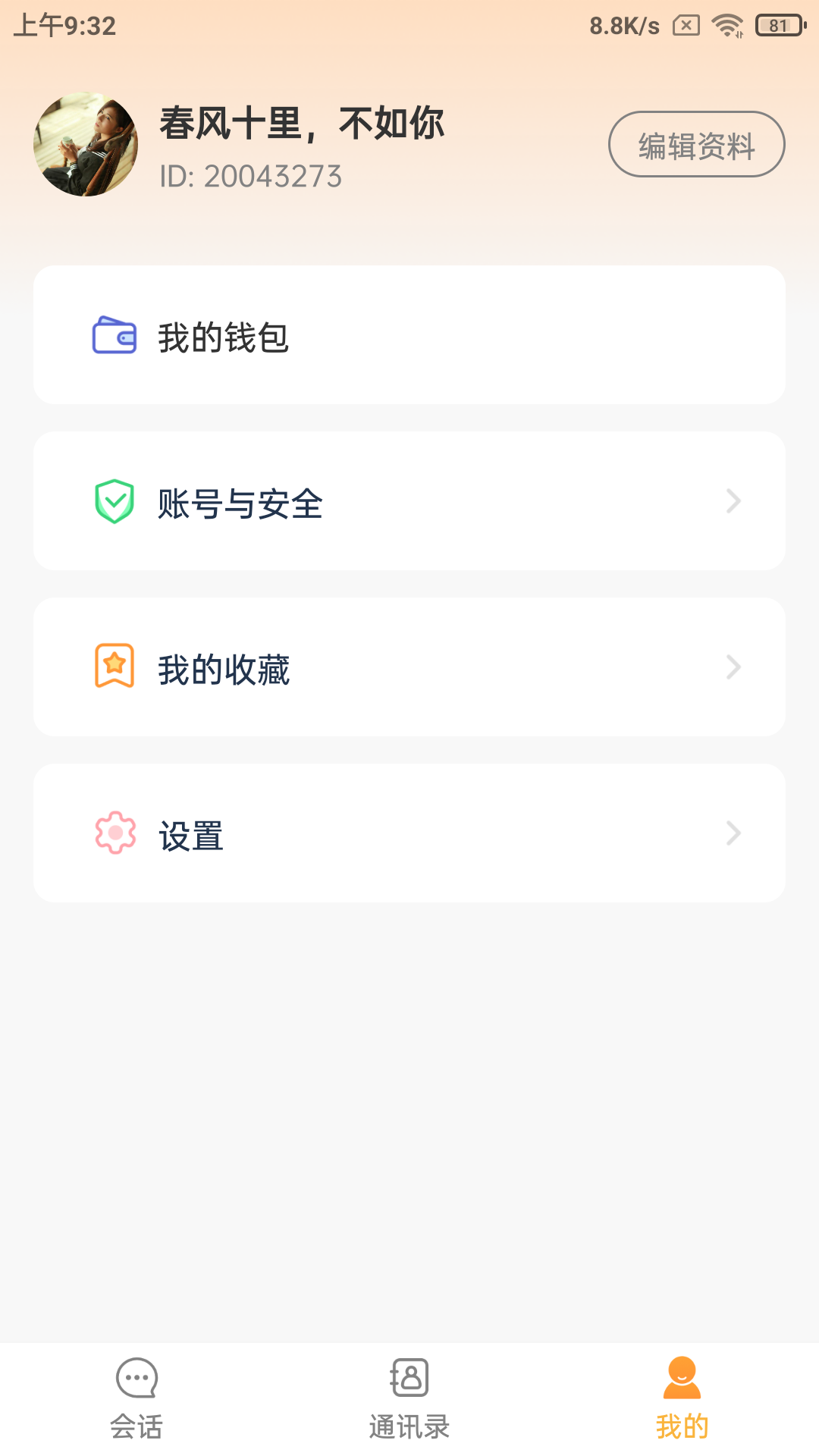
Task: Tap the 编辑资料 button
Action: [696, 144]
